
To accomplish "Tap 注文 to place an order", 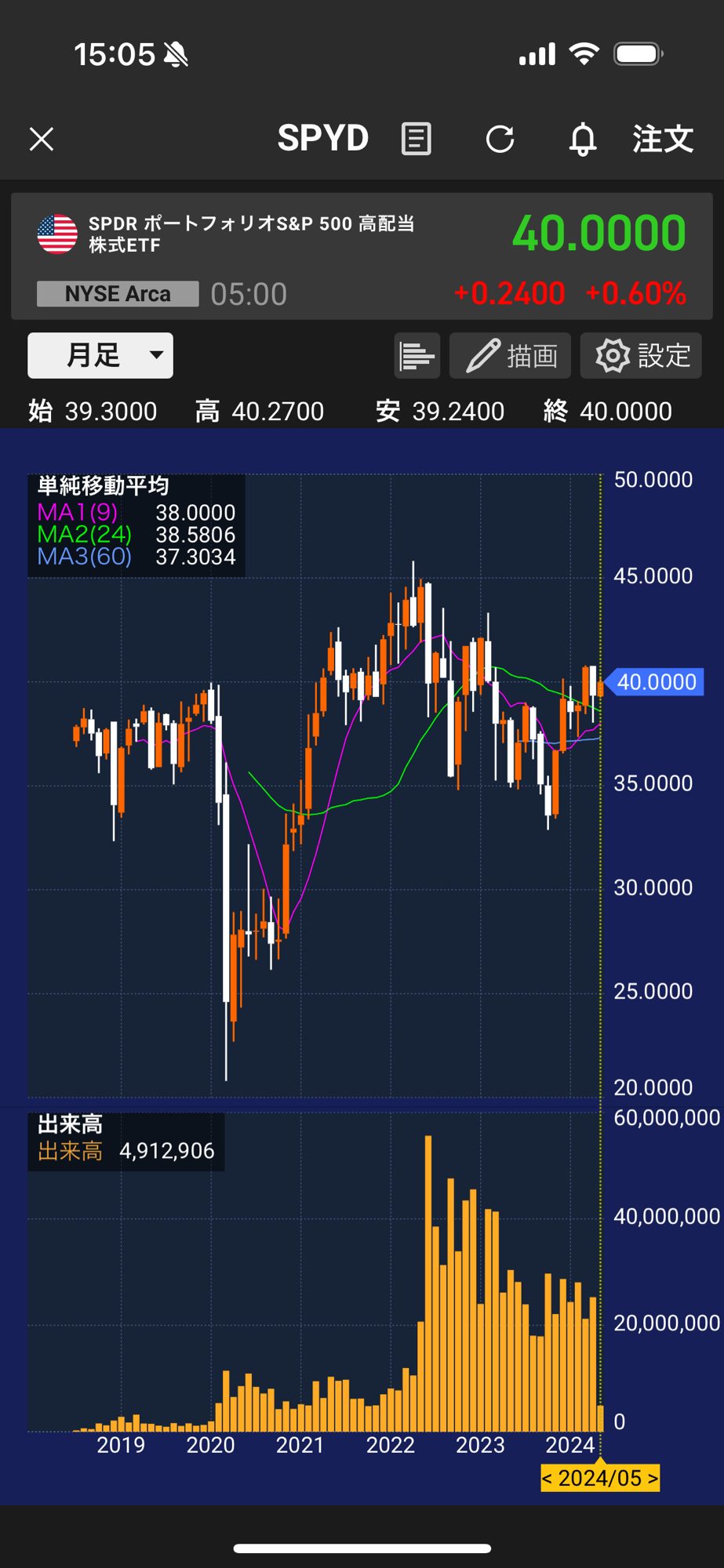I will [663, 140].
